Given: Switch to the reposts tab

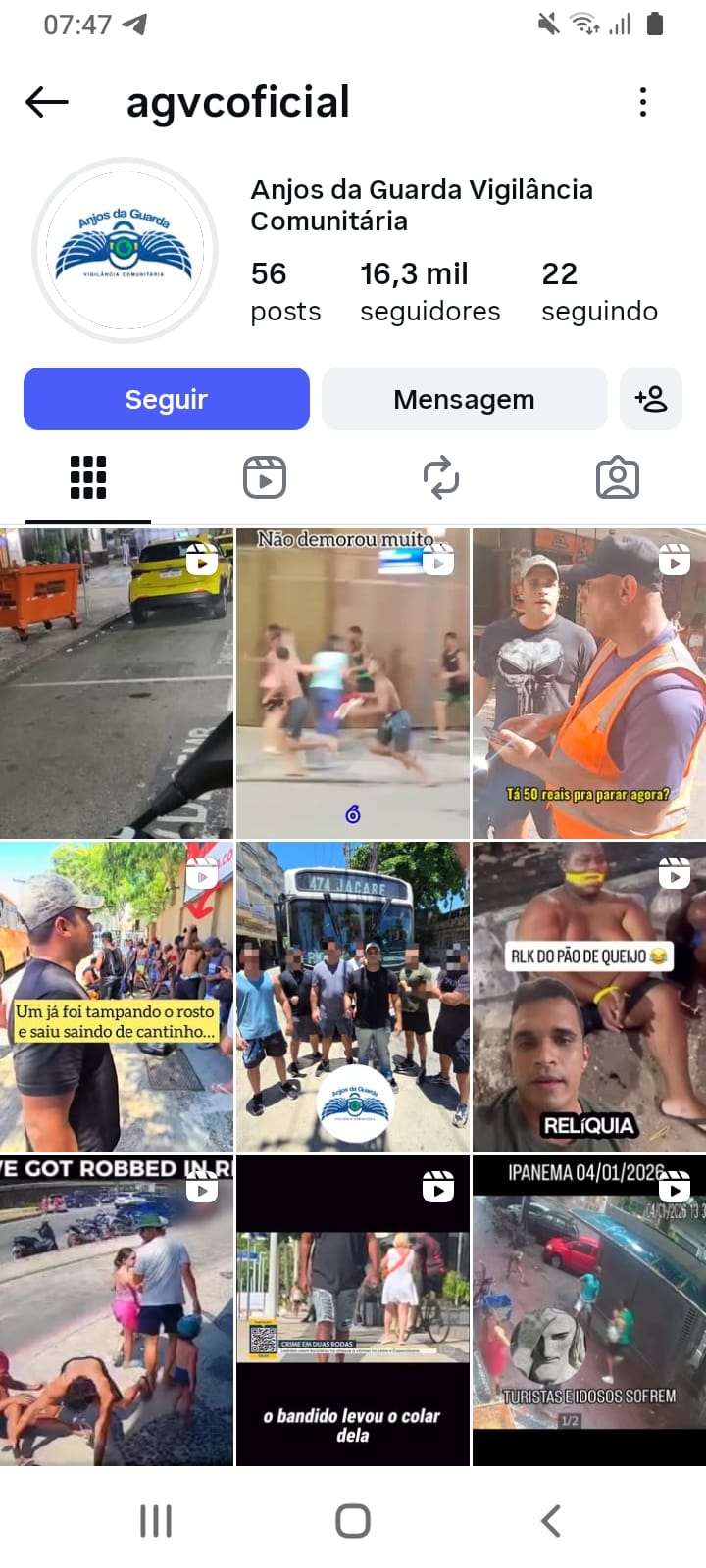Looking at the screenshot, I should pos(441,478).
